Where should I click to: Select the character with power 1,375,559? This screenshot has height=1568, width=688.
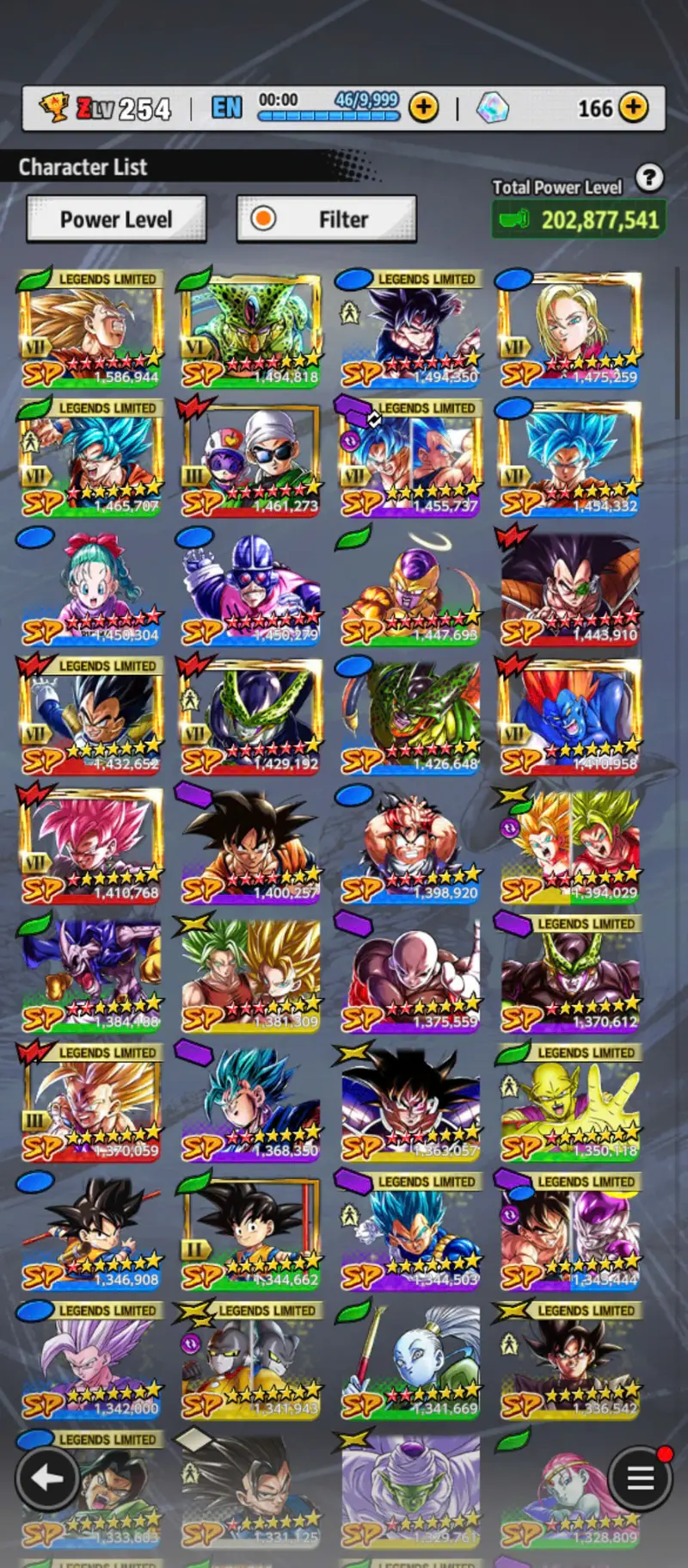pyautogui.click(x=410, y=975)
